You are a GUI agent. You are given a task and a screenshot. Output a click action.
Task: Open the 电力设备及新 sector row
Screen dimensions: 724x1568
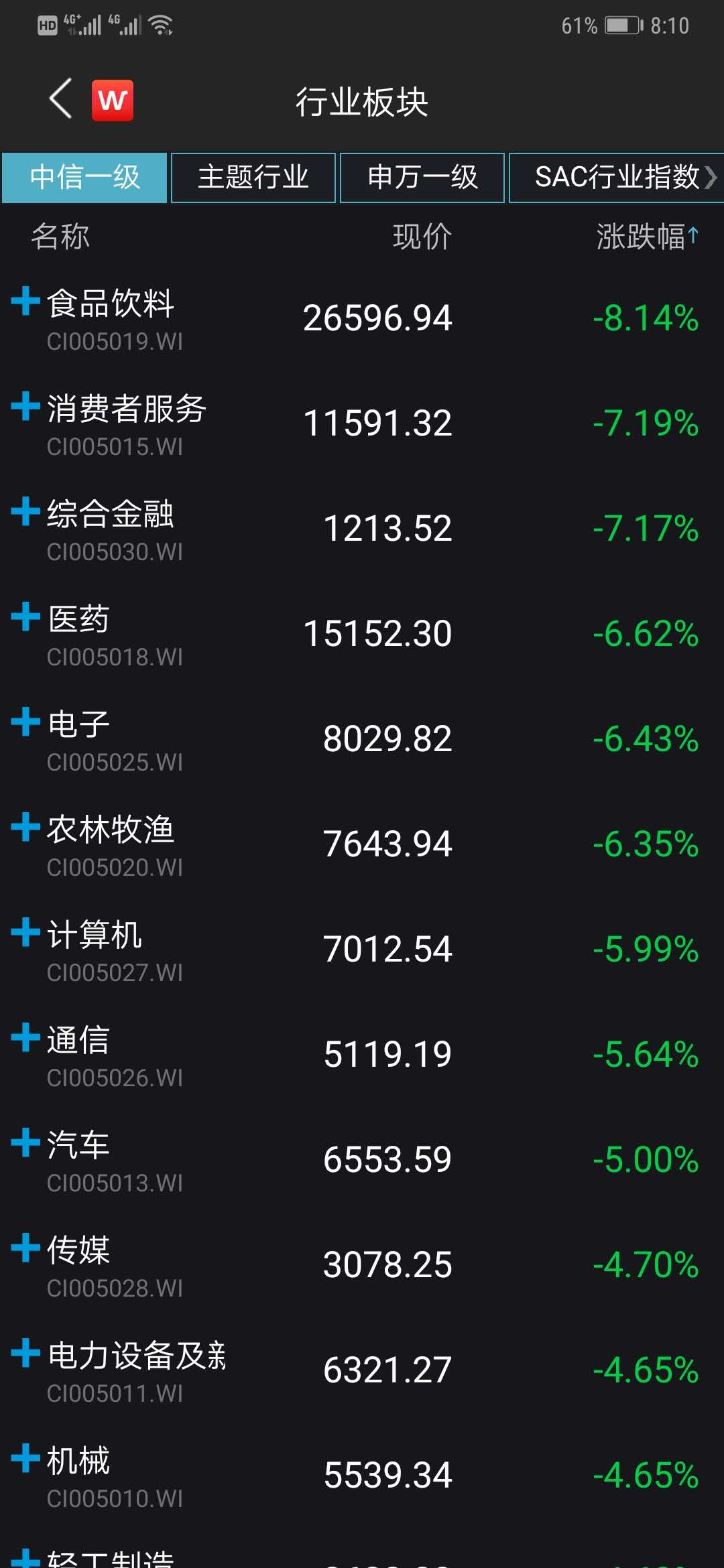(x=362, y=1370)
